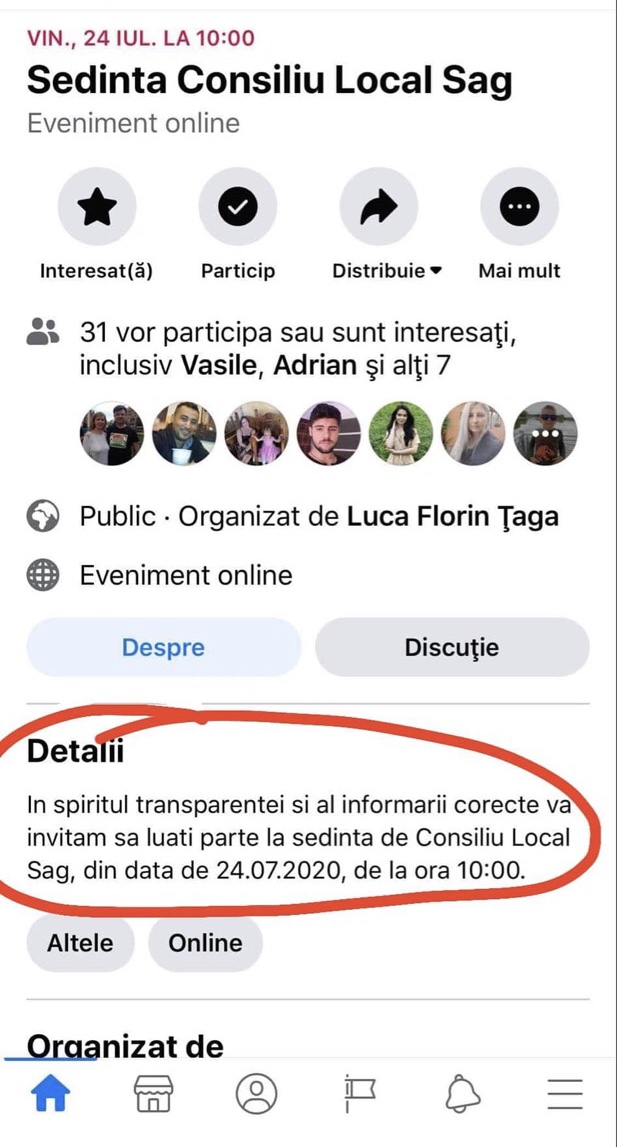
Task: Open the Marketplace tab
Action: (154, 1095)
